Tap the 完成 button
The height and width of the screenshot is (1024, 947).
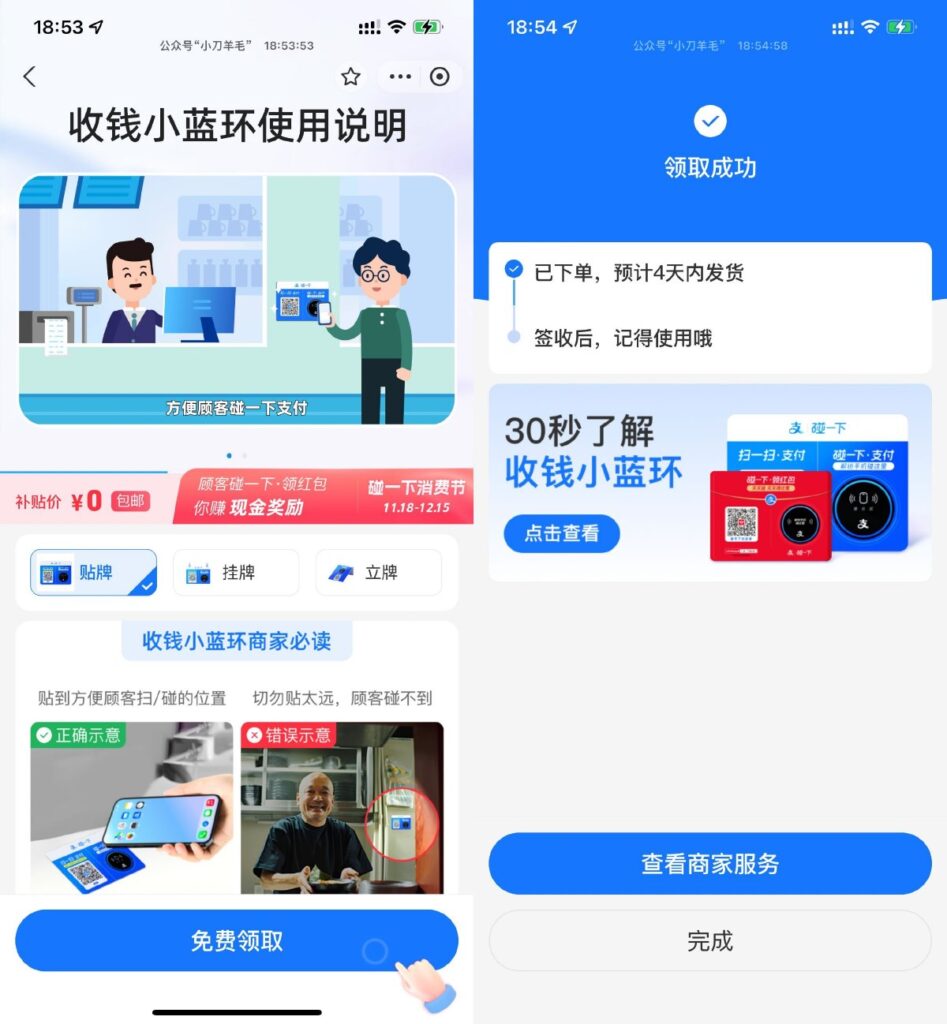pos(710,941)
